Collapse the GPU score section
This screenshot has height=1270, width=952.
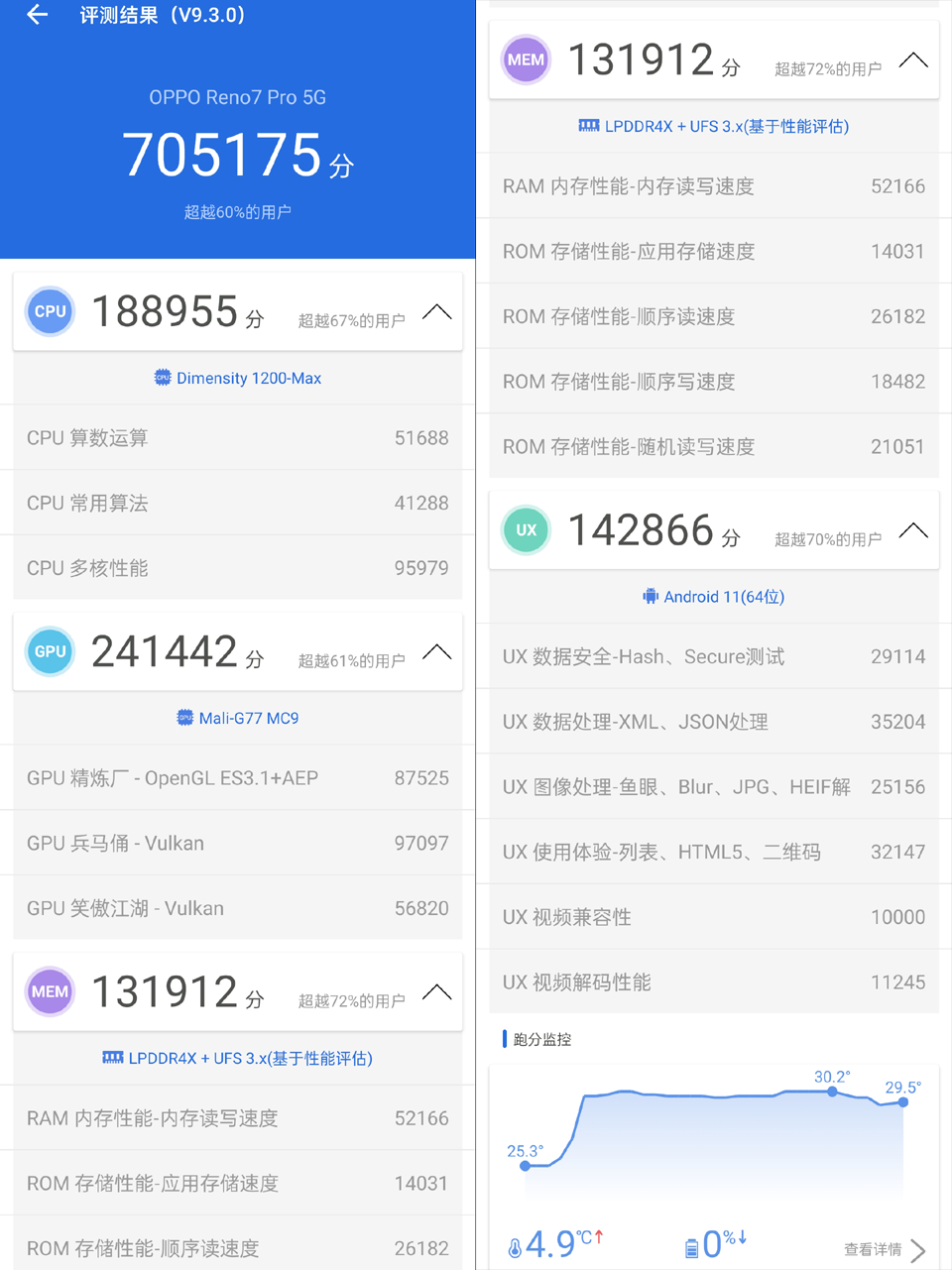436,651
